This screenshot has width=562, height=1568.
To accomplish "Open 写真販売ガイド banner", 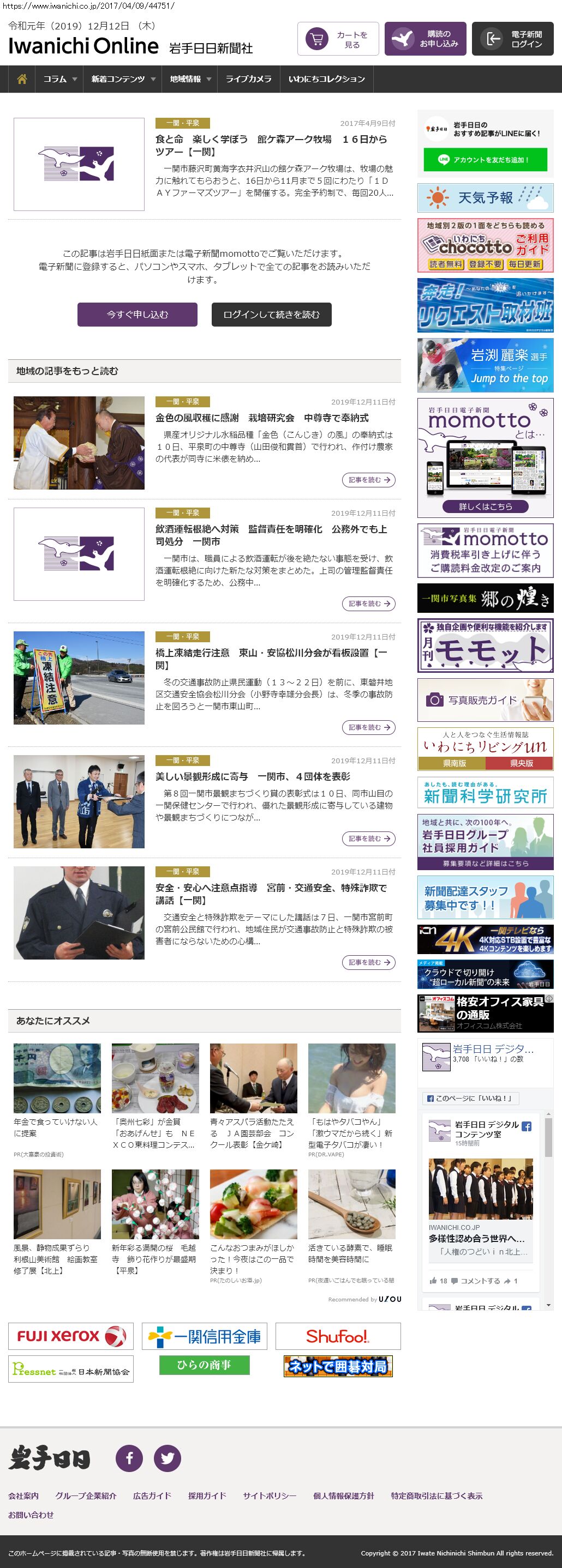I will coord(485,700).
